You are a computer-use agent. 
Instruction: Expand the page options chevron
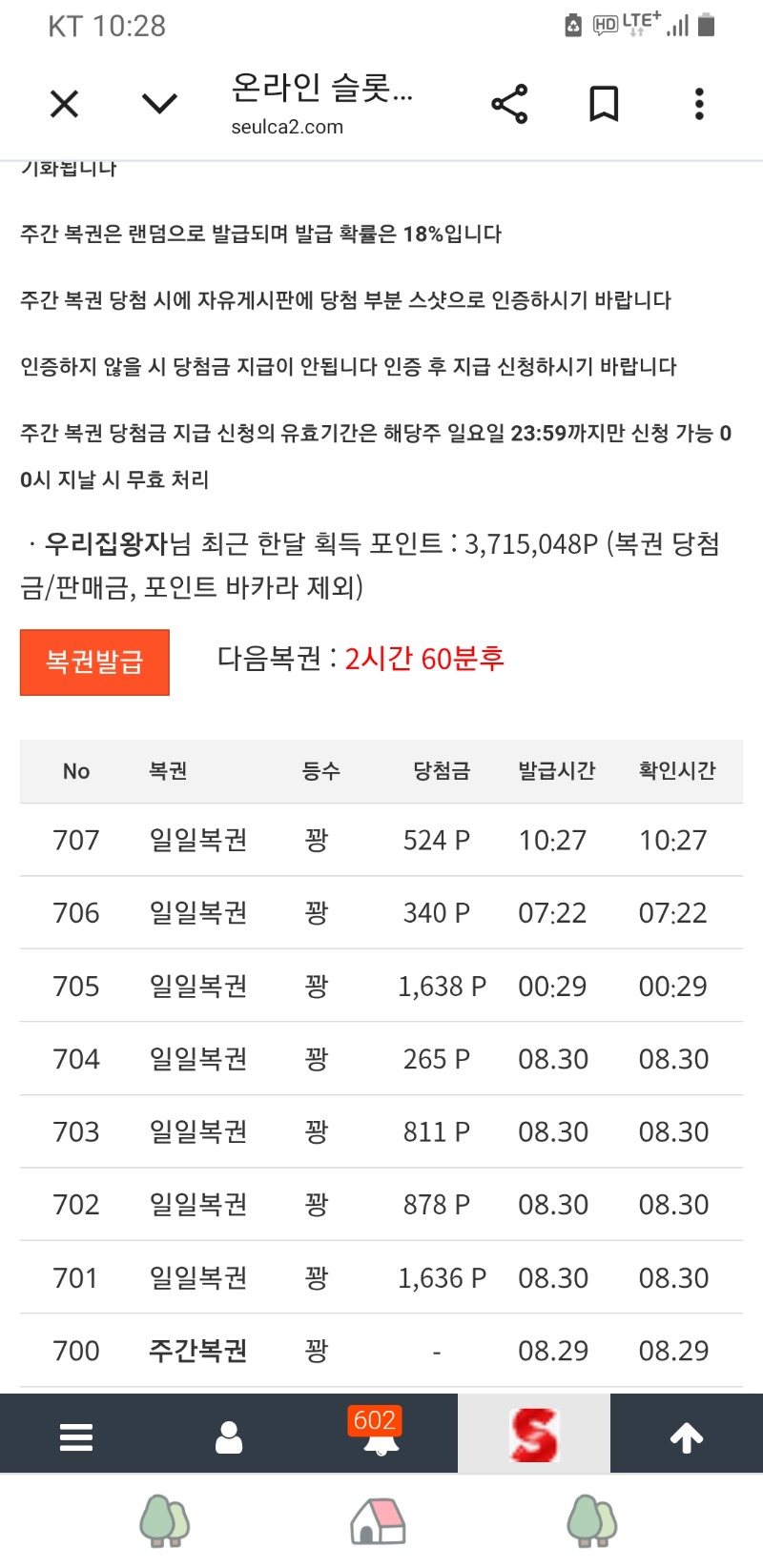click(159, 103)
